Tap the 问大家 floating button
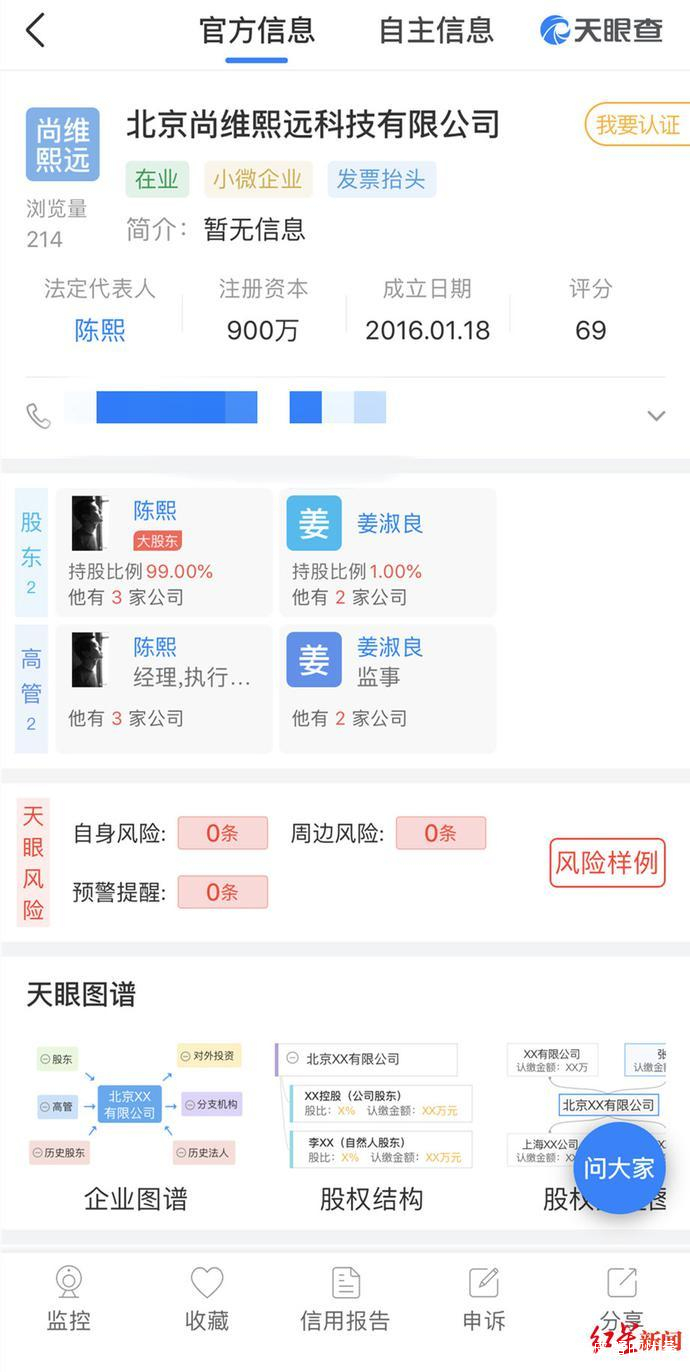 tap(619, 1168)
